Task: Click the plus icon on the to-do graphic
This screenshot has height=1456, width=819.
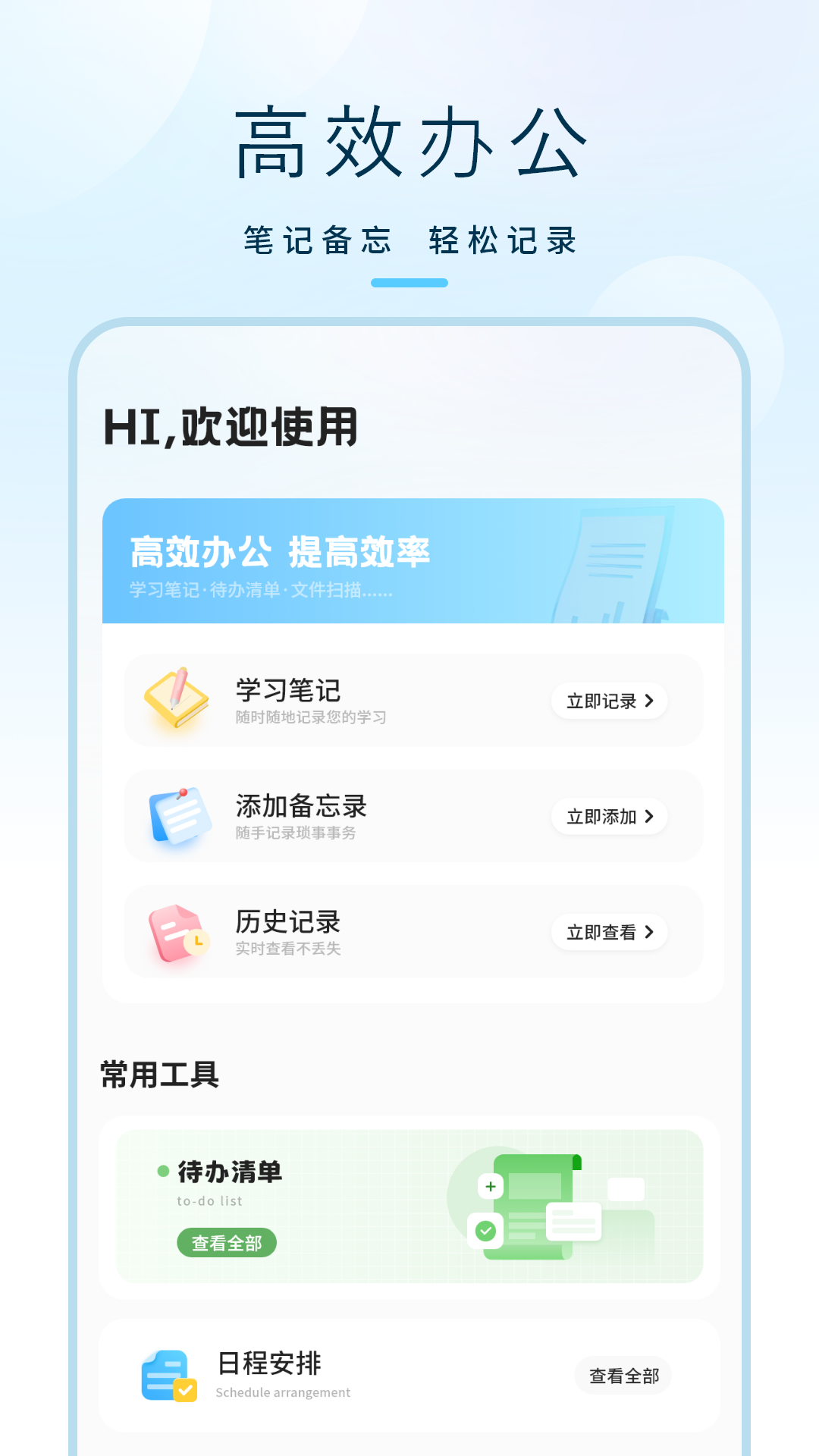Action: [490, 1185]
